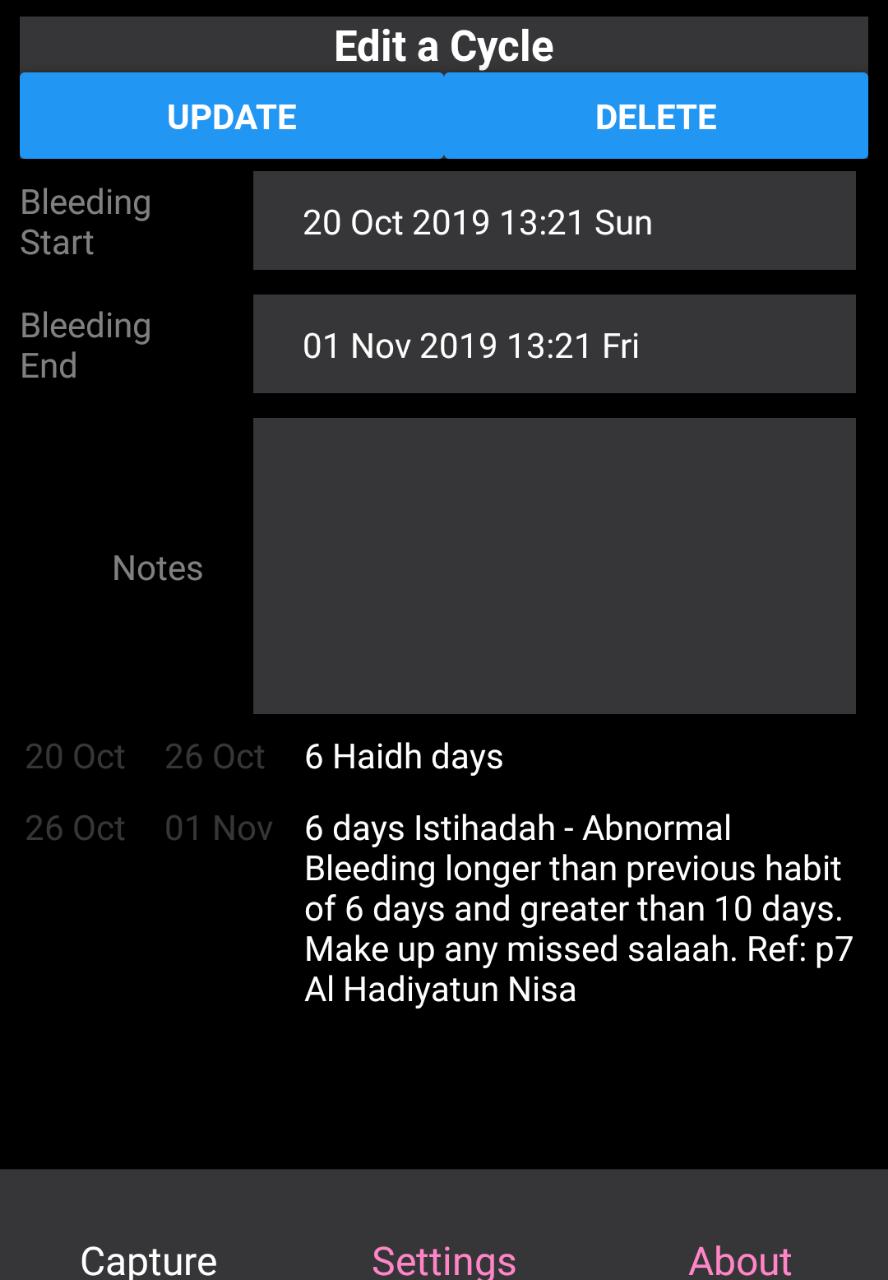This screenshot has width=888, height=1280.
Task: Focus the Notes text field
Action: coord(554,566)
